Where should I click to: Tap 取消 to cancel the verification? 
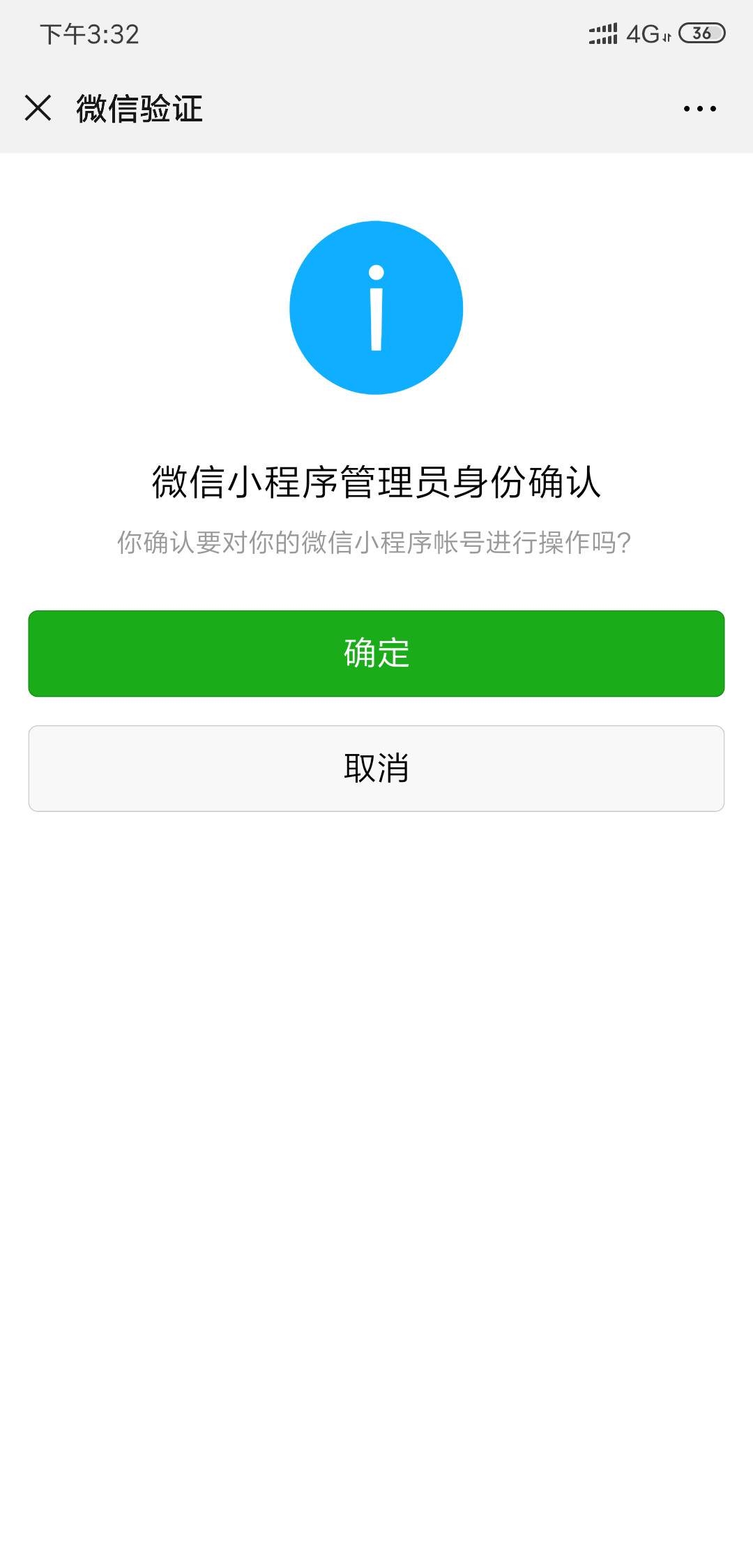376,768
